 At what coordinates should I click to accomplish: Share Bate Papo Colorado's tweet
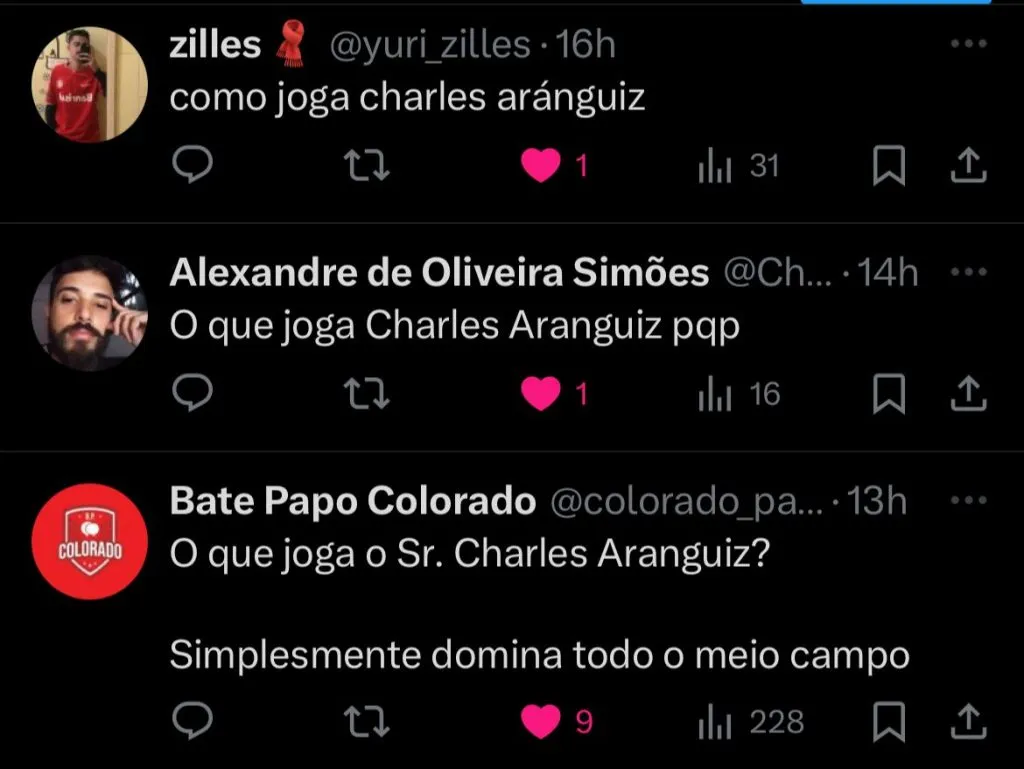point(967,721)
